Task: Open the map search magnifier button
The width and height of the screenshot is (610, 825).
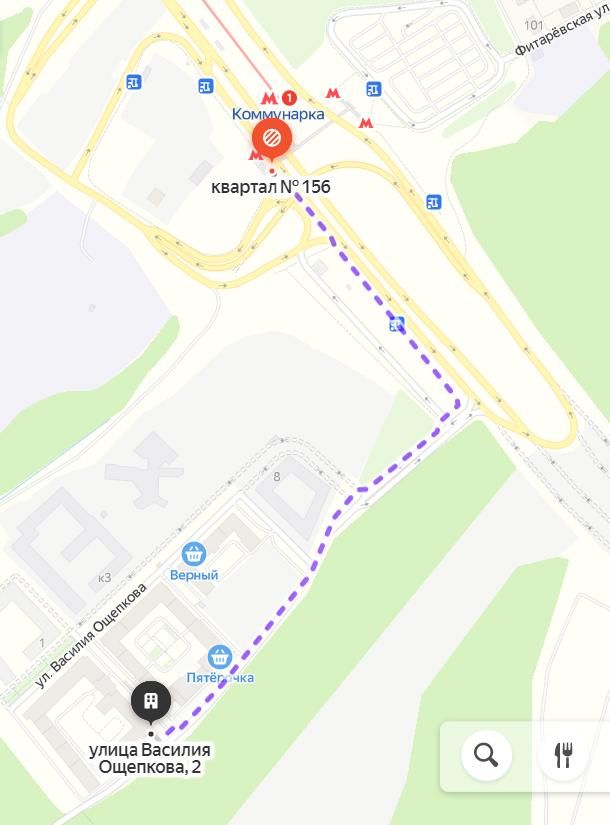Action: (486, 755)
